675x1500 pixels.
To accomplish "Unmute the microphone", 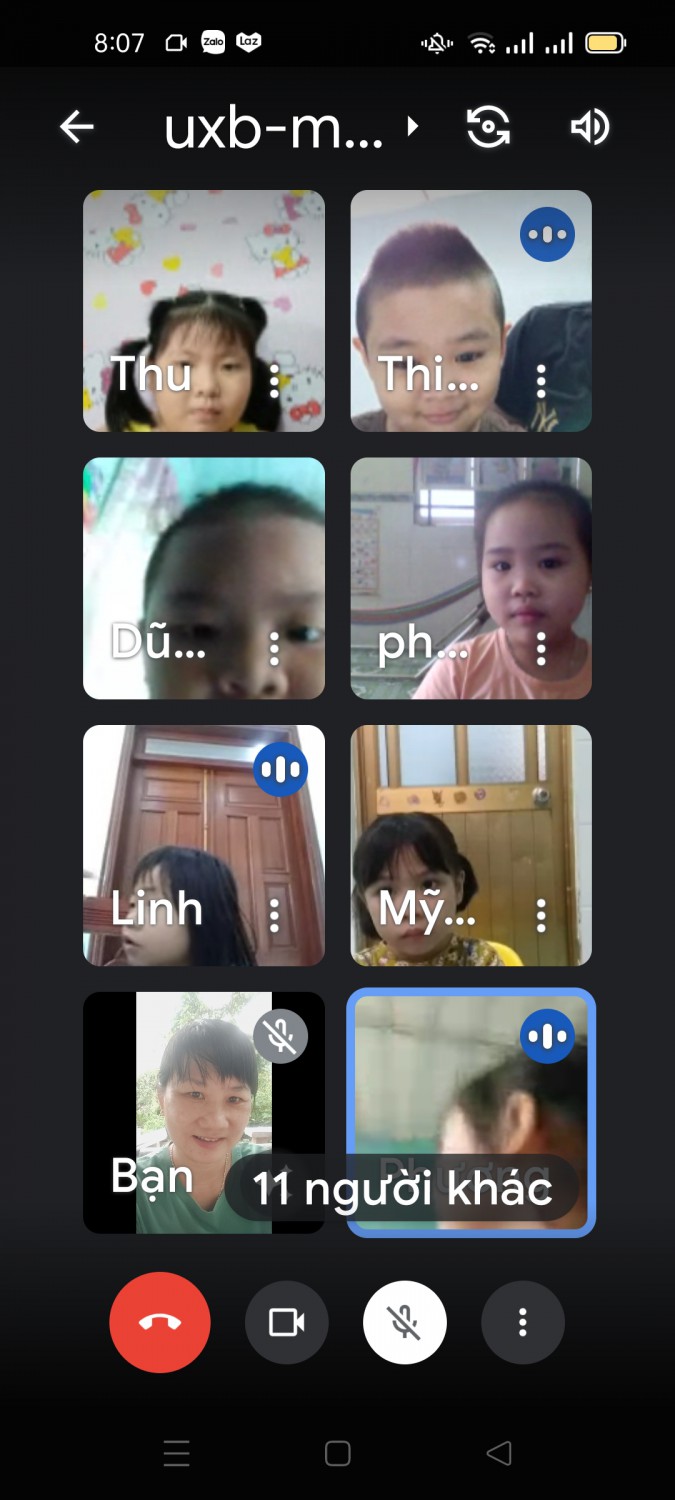I will click(405, 1322).
